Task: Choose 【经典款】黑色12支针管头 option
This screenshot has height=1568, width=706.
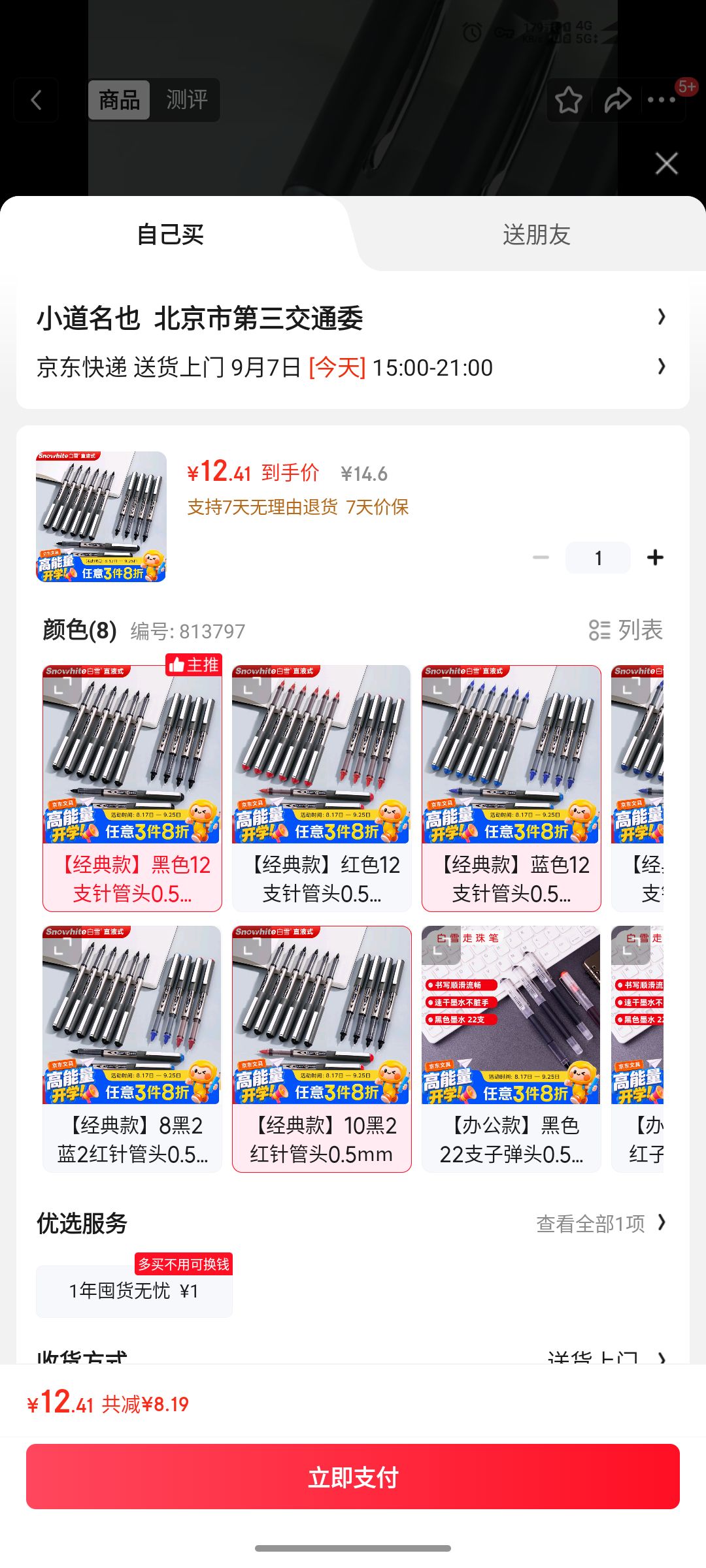Action: point(132,789)
